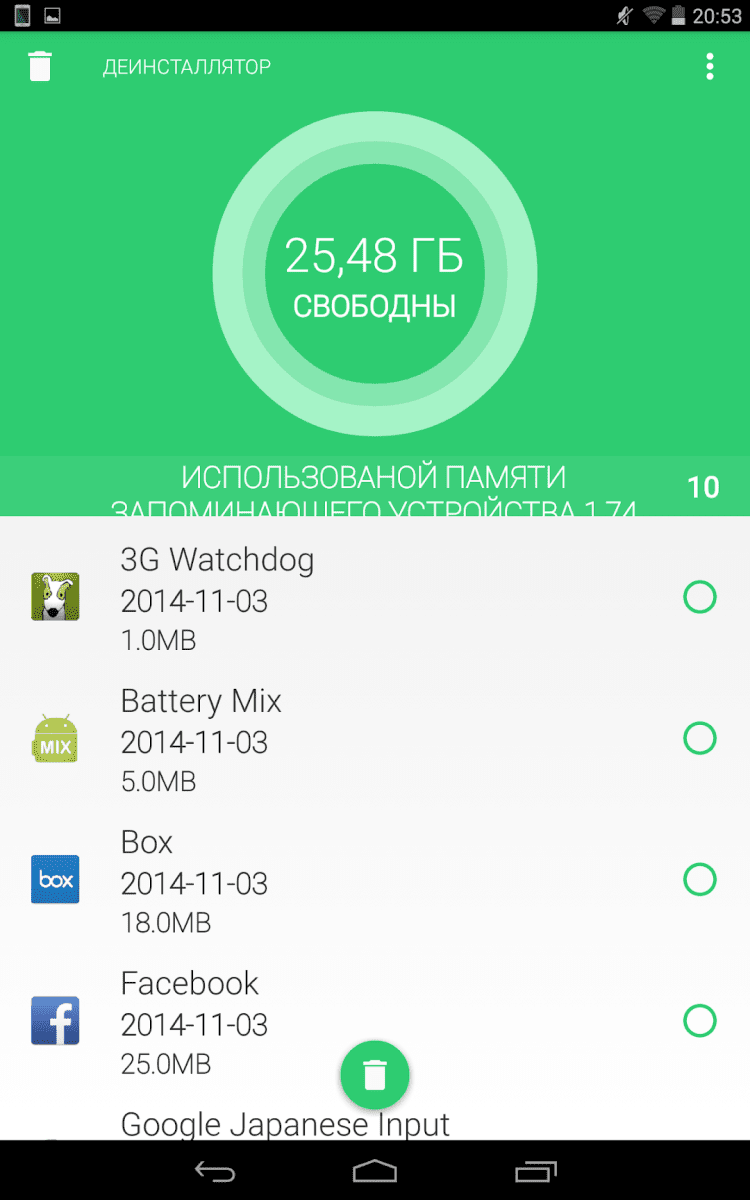Viewport: 750px width, 1200px height.
Task: Tap the trash icon in the app bar
Action: point(40,67)
